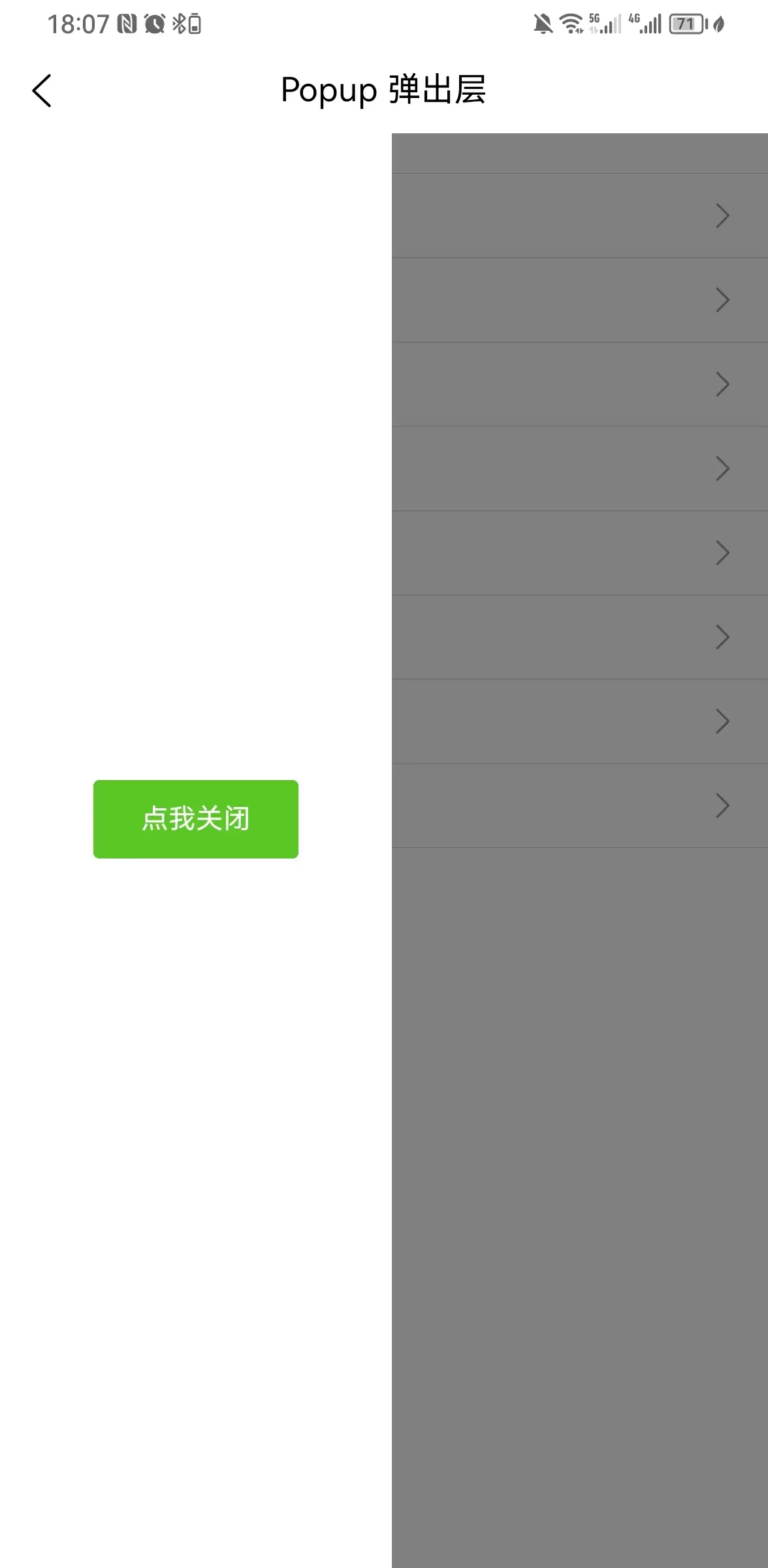The image size is (768, 1568).
Task: Go back using the header arrow
Action: (42, 90)
